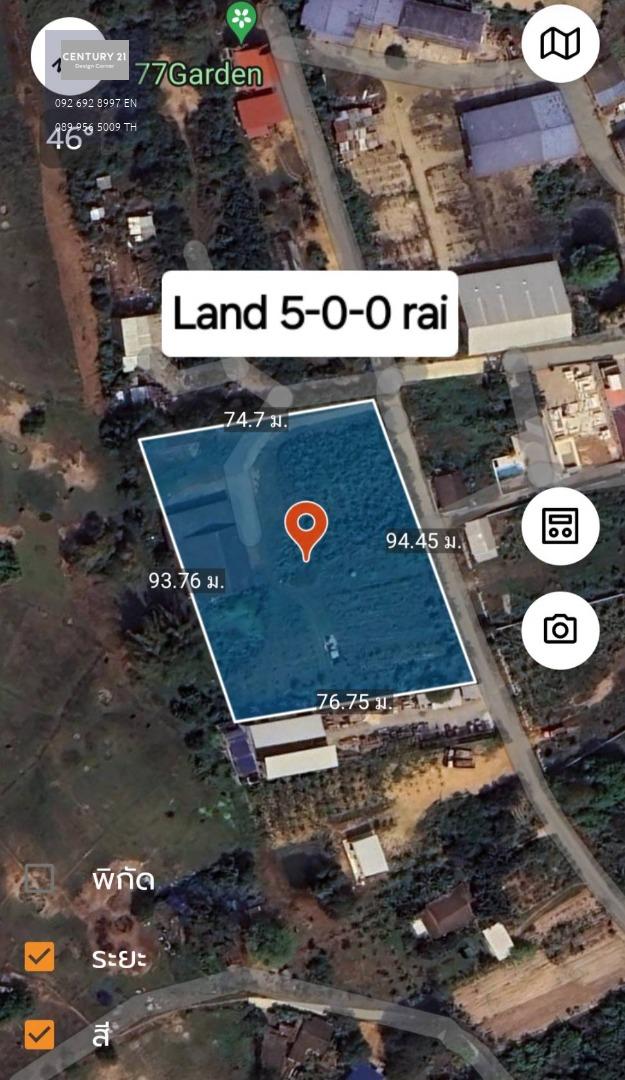Capture the map with the camera button

pos(560,630)
